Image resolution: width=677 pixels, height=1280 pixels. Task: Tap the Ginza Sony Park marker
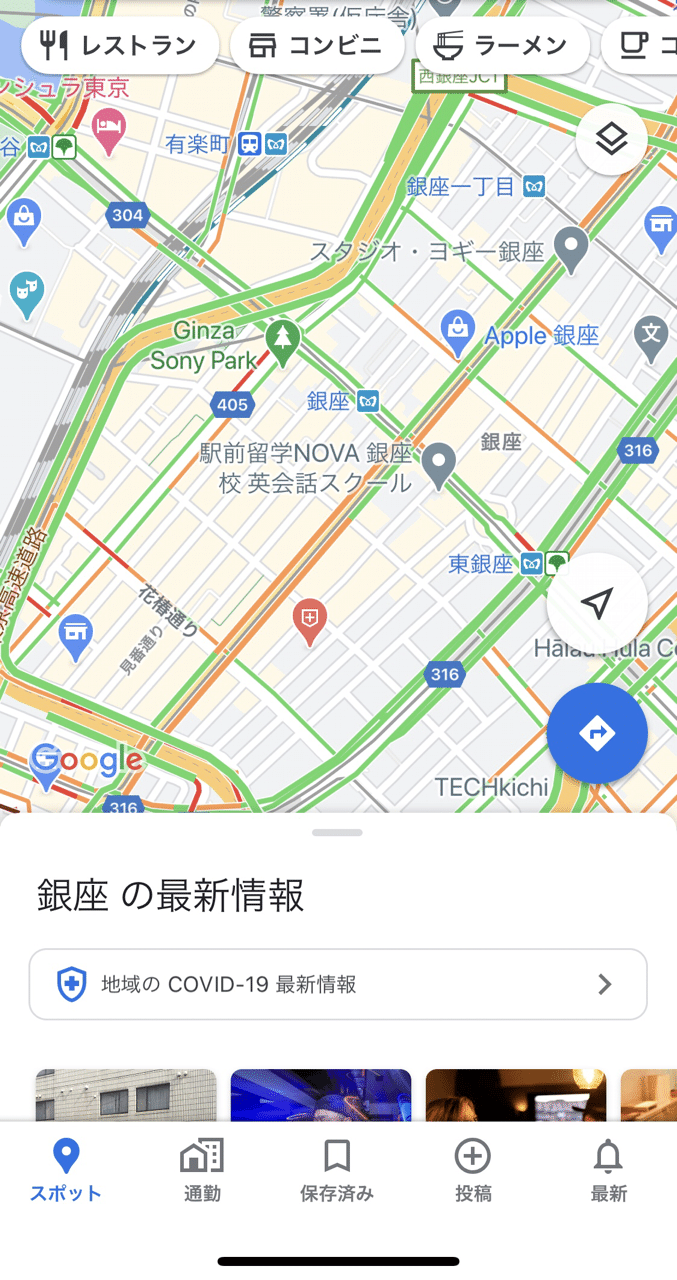click(283, 342)
